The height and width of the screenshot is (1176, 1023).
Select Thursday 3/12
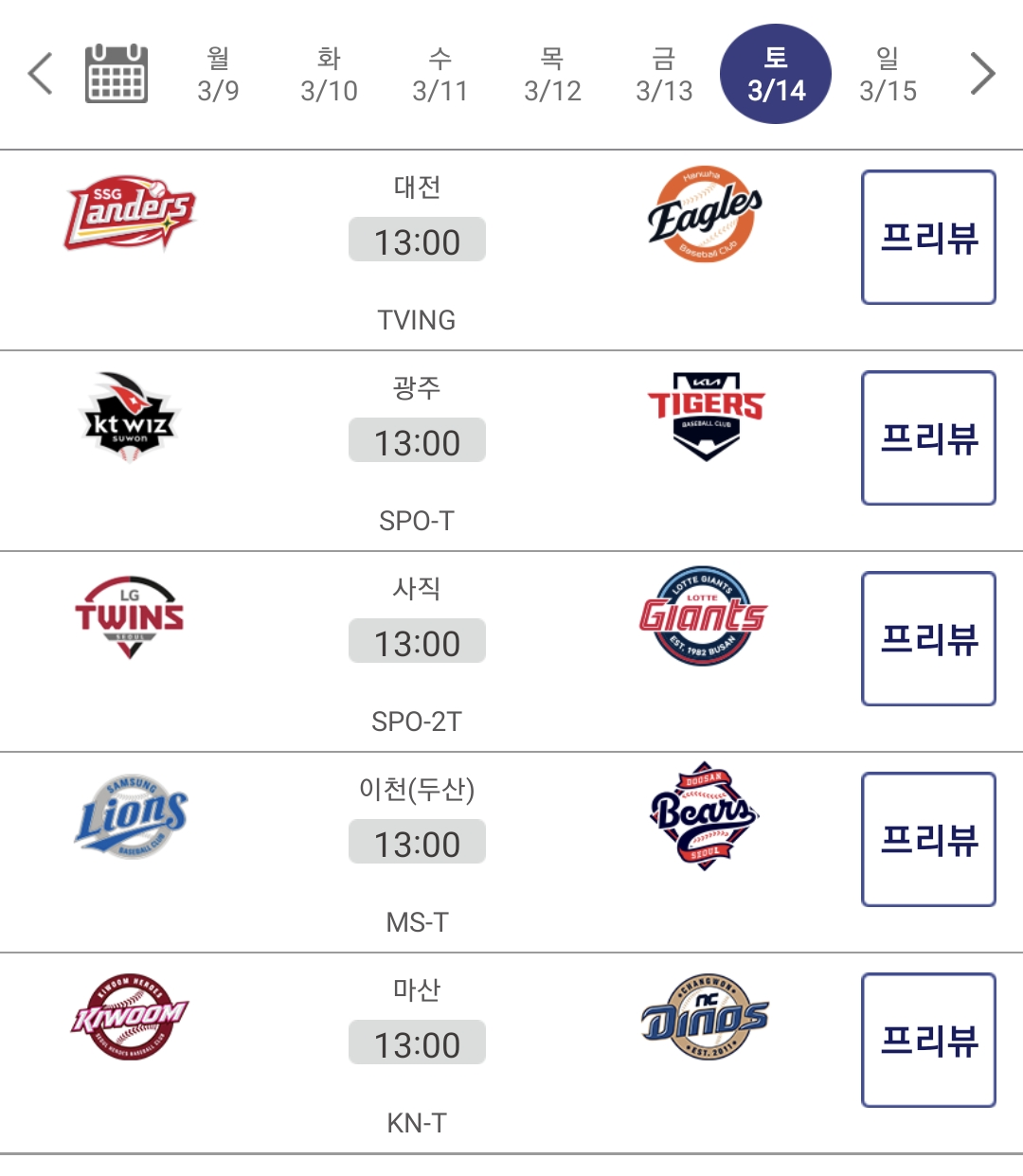[552, 74]
